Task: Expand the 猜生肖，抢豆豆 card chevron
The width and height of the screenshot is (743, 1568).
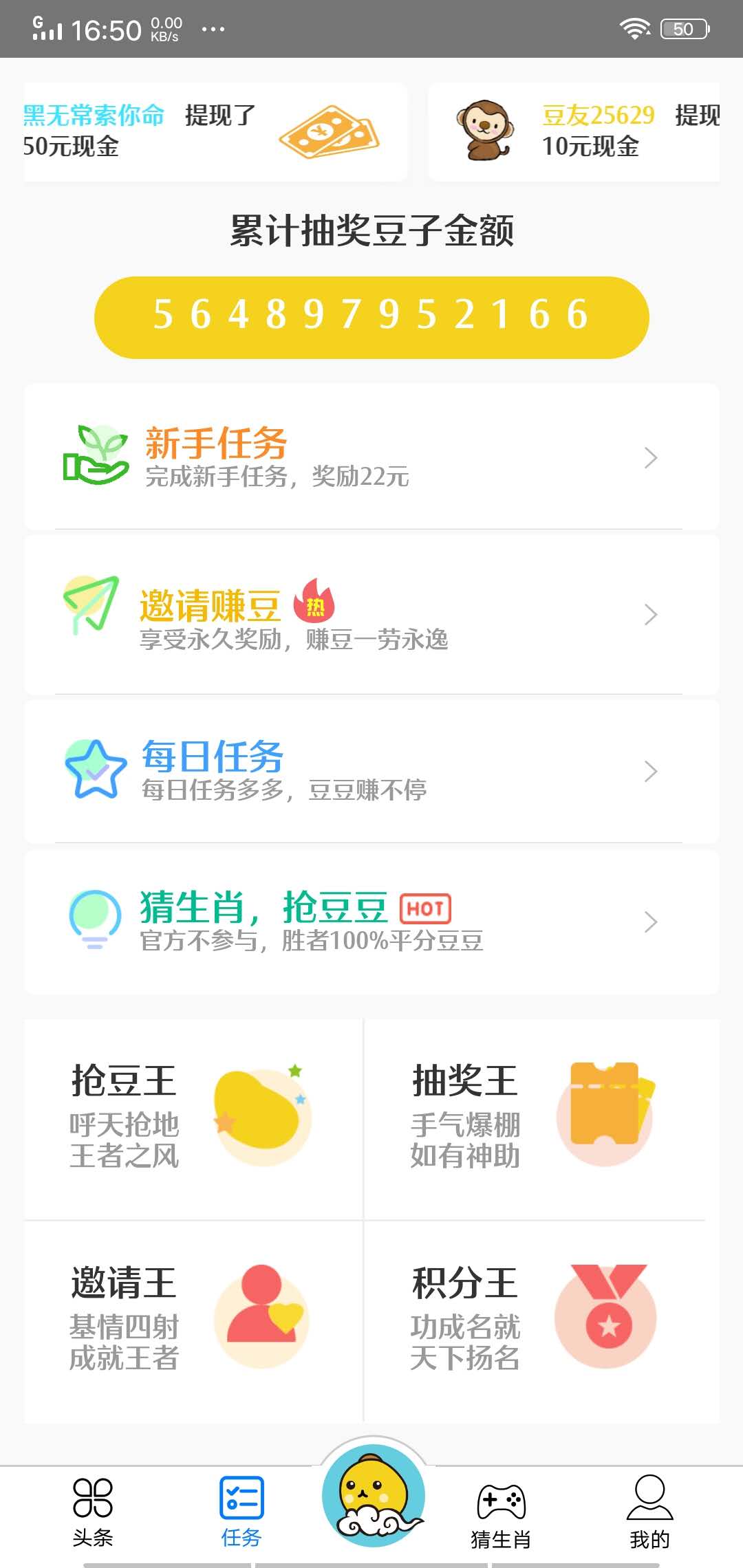Action: point(649,922)
